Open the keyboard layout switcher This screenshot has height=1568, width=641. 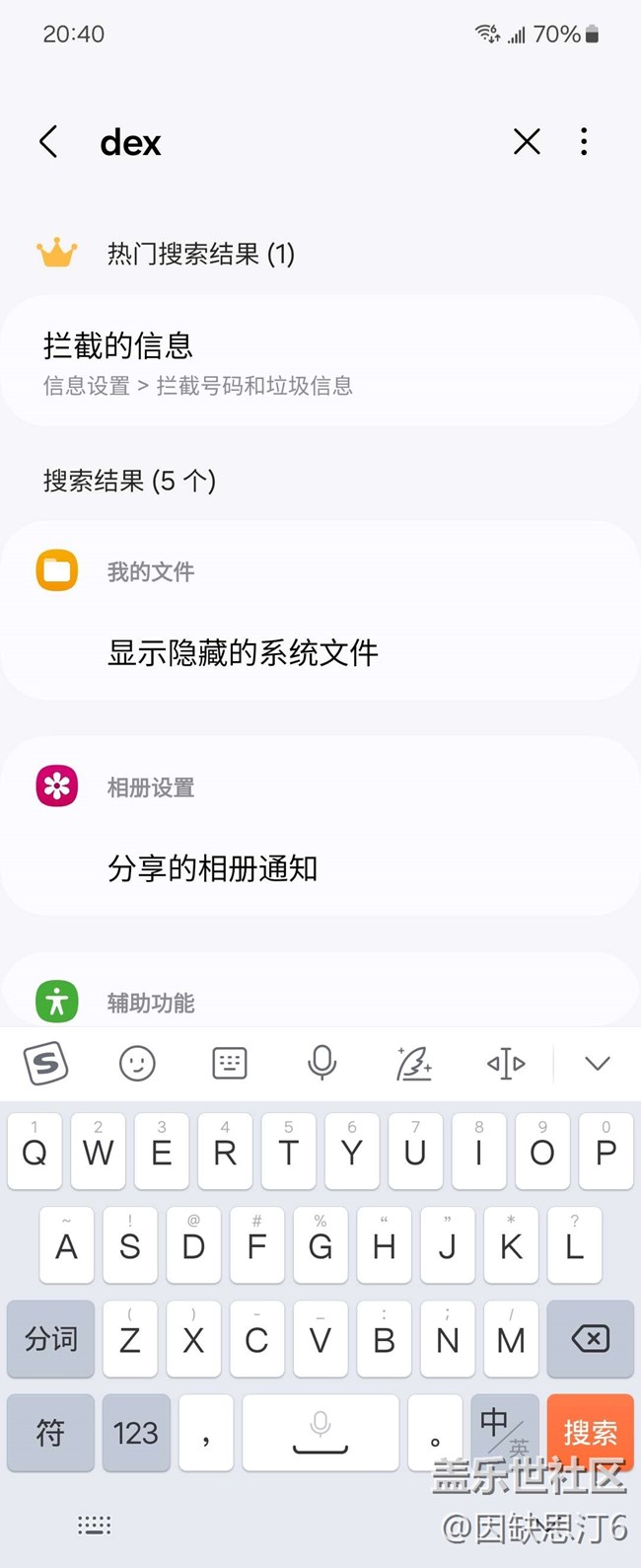[x=230, y=1064]
